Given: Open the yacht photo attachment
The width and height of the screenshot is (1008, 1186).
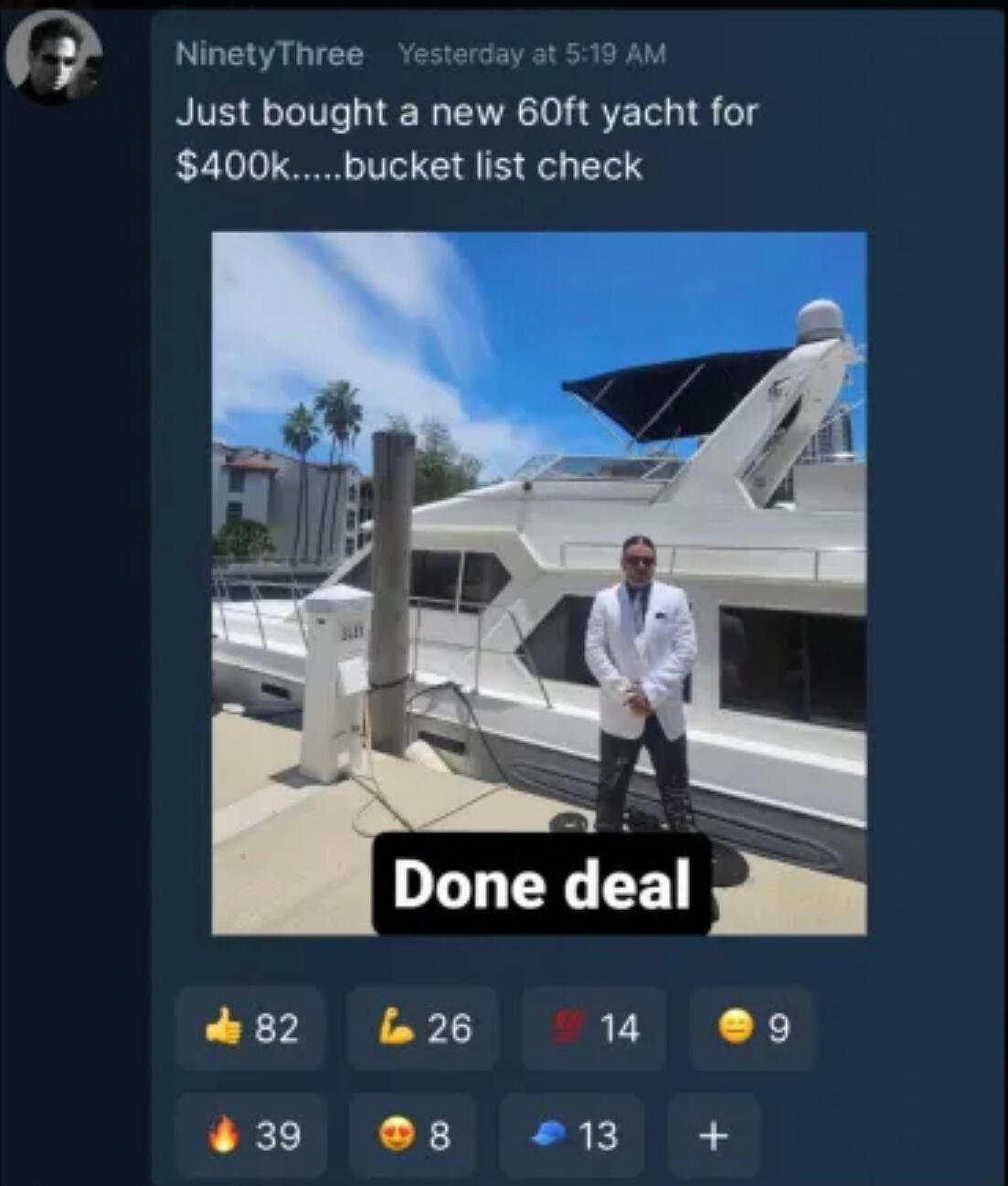Looking at the screenshot, I should (x=538, y=583).
